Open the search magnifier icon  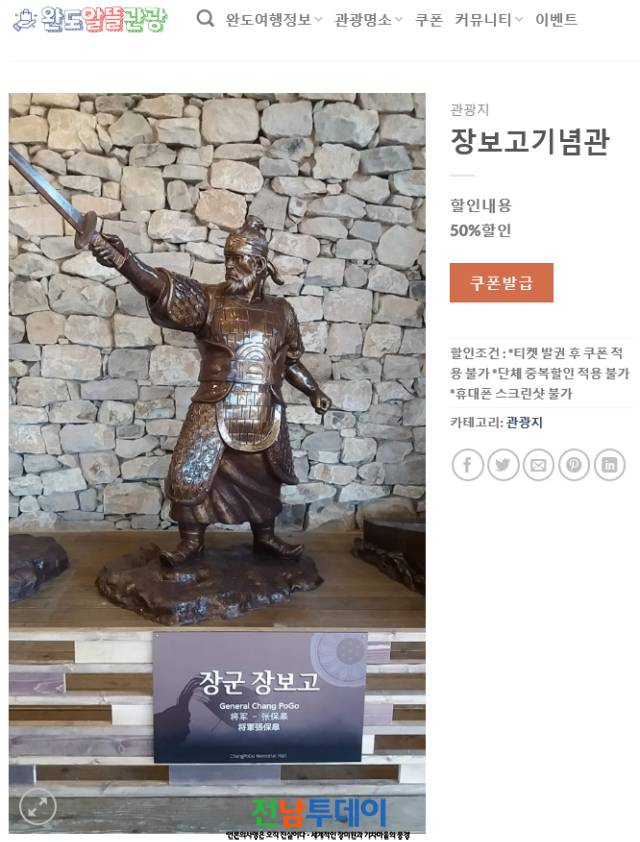(x=205, y=18)
